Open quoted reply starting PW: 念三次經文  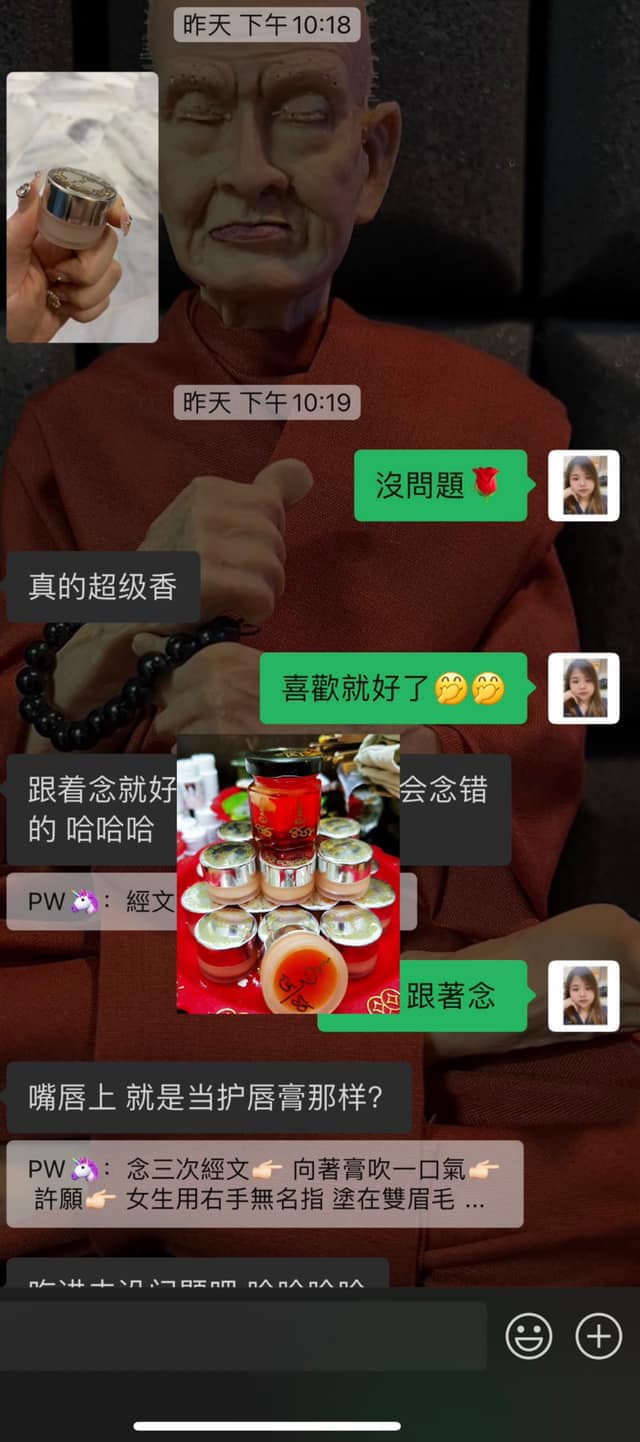[265, 1184]
